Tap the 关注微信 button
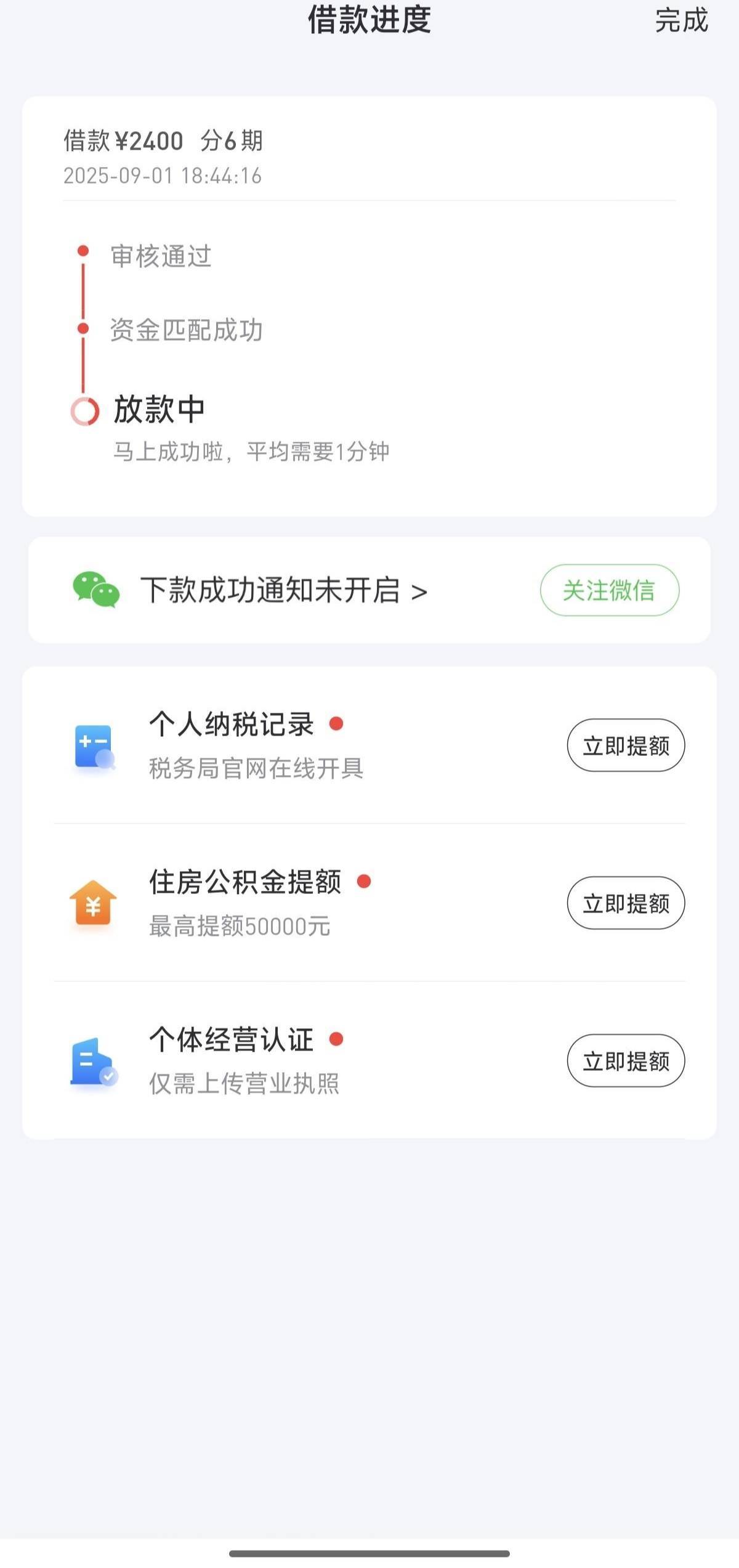 [610, 590]
